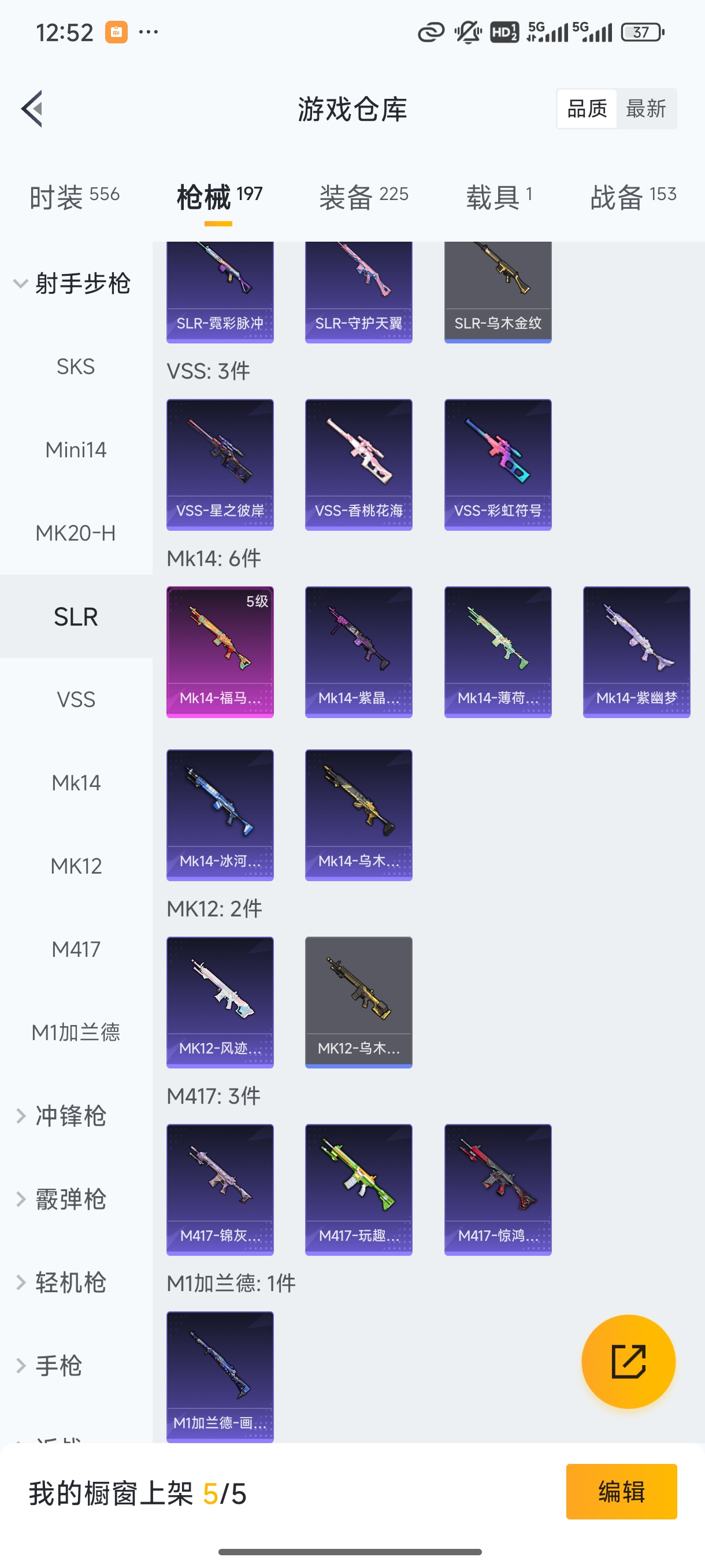This screenshot has width=705, height=1568.
Task: Select M1加兰德 in the sidebar
Action: click(76, 1033)
